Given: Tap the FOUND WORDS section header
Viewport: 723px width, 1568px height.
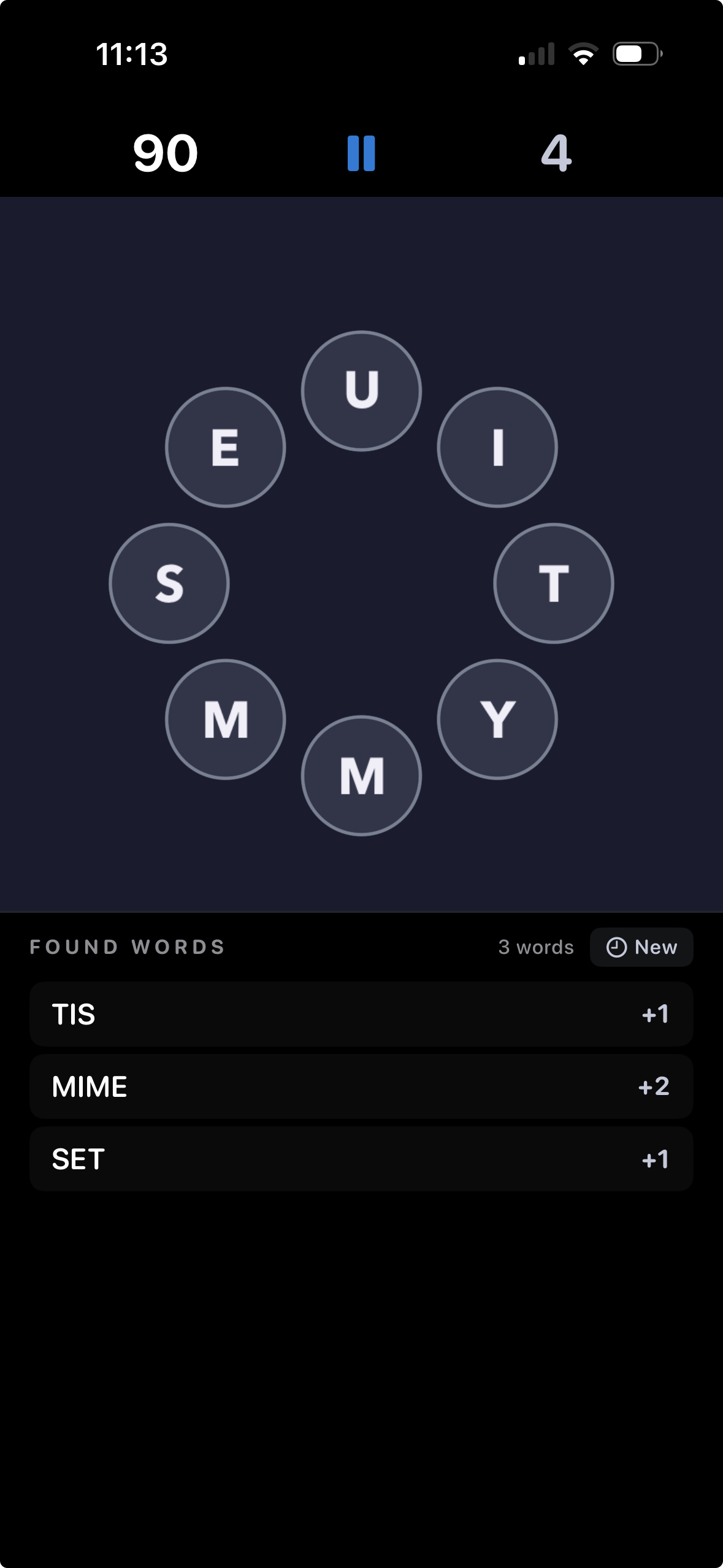Looking at the screenshot, I should 126,947.
